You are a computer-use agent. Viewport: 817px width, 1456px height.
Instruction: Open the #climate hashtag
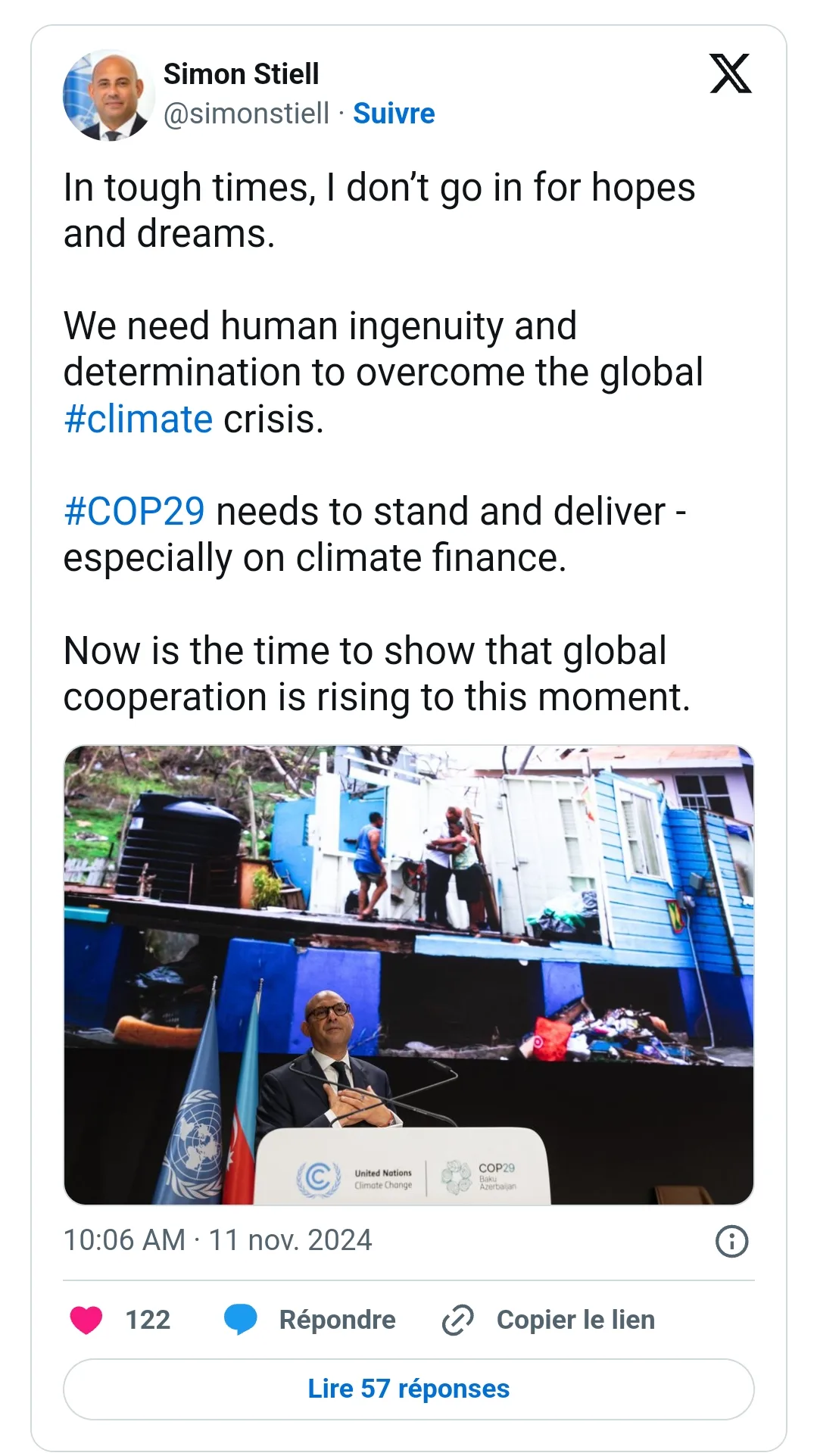click(x=139, y=419)
